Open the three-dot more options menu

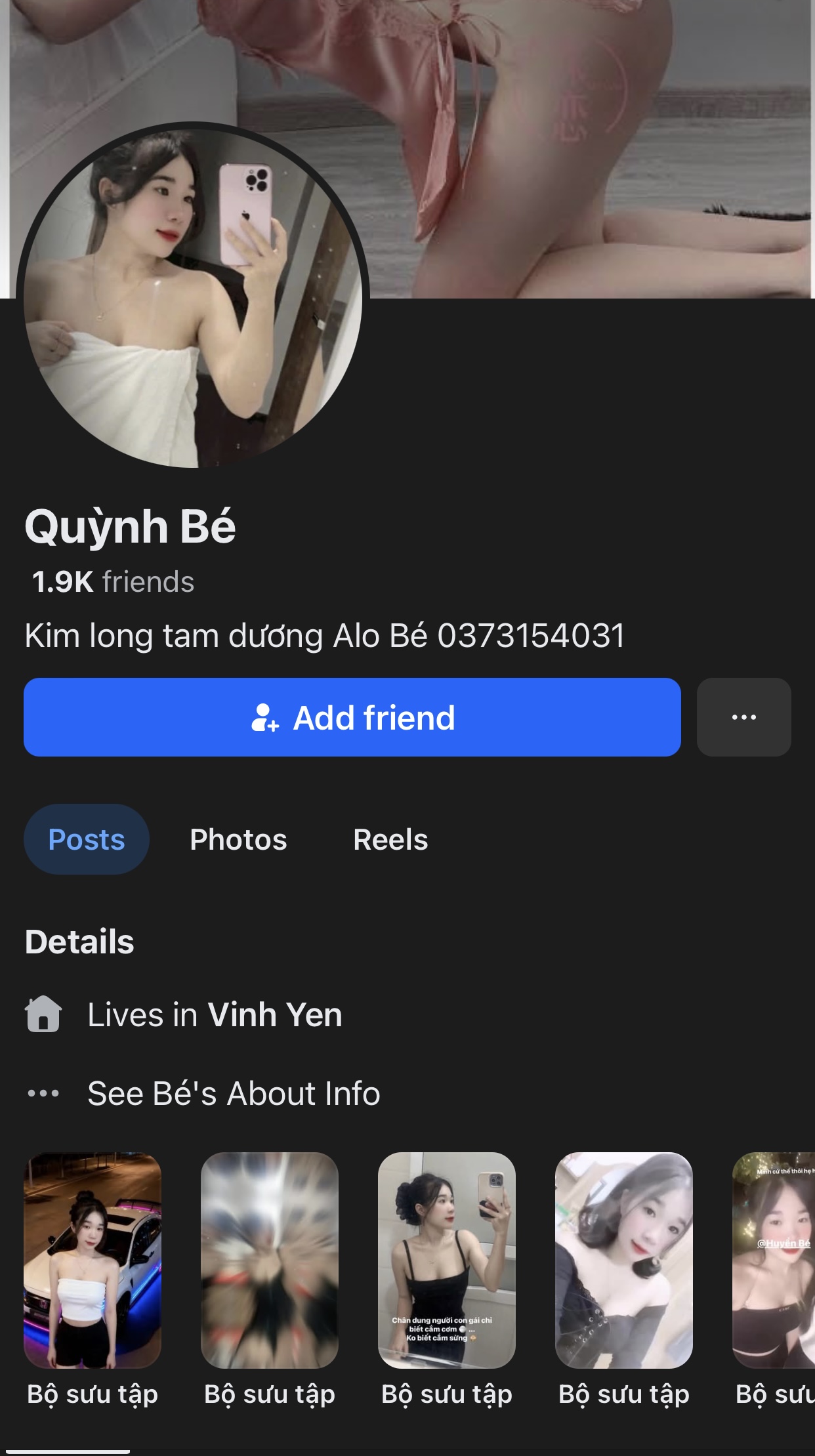(743, 717)
